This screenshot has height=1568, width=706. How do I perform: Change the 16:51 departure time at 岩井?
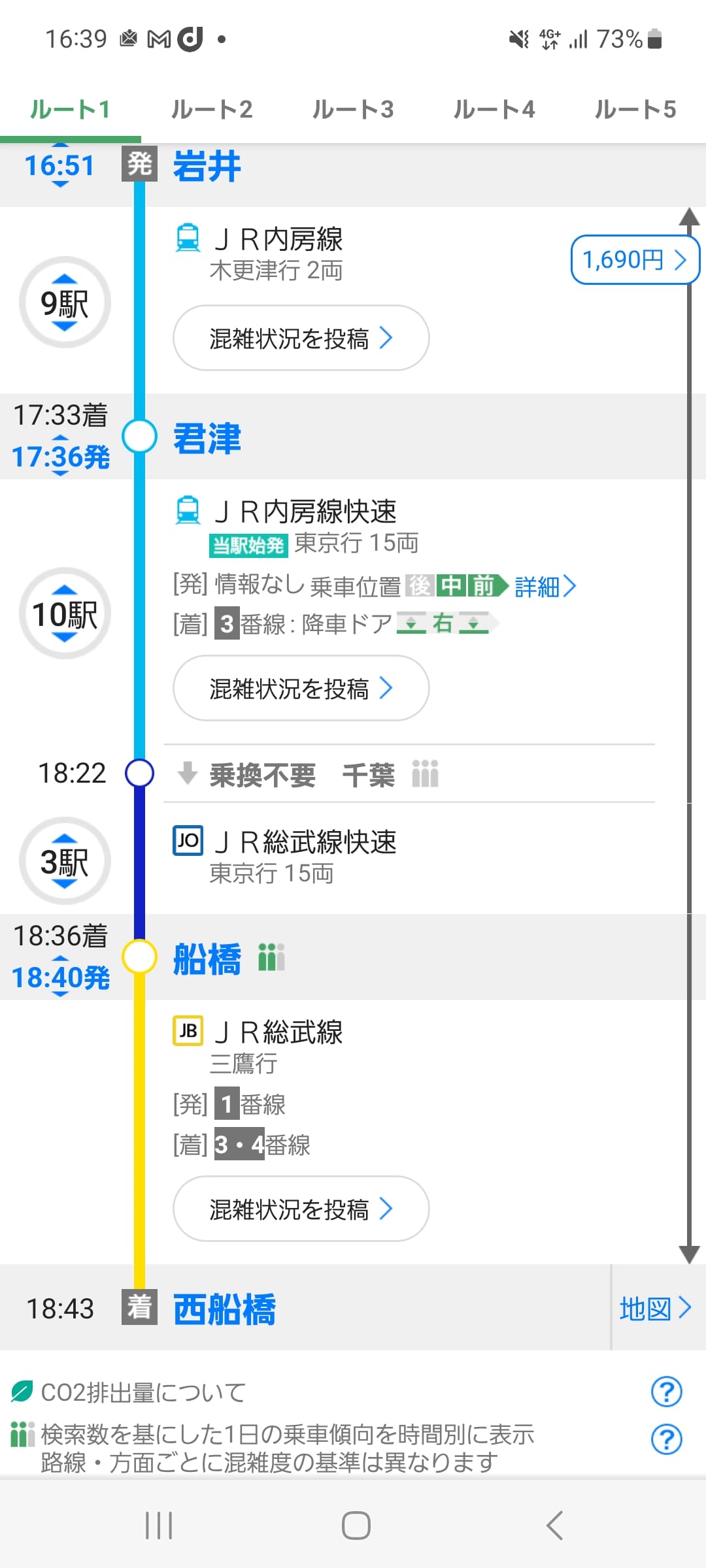tap(59, 165)
